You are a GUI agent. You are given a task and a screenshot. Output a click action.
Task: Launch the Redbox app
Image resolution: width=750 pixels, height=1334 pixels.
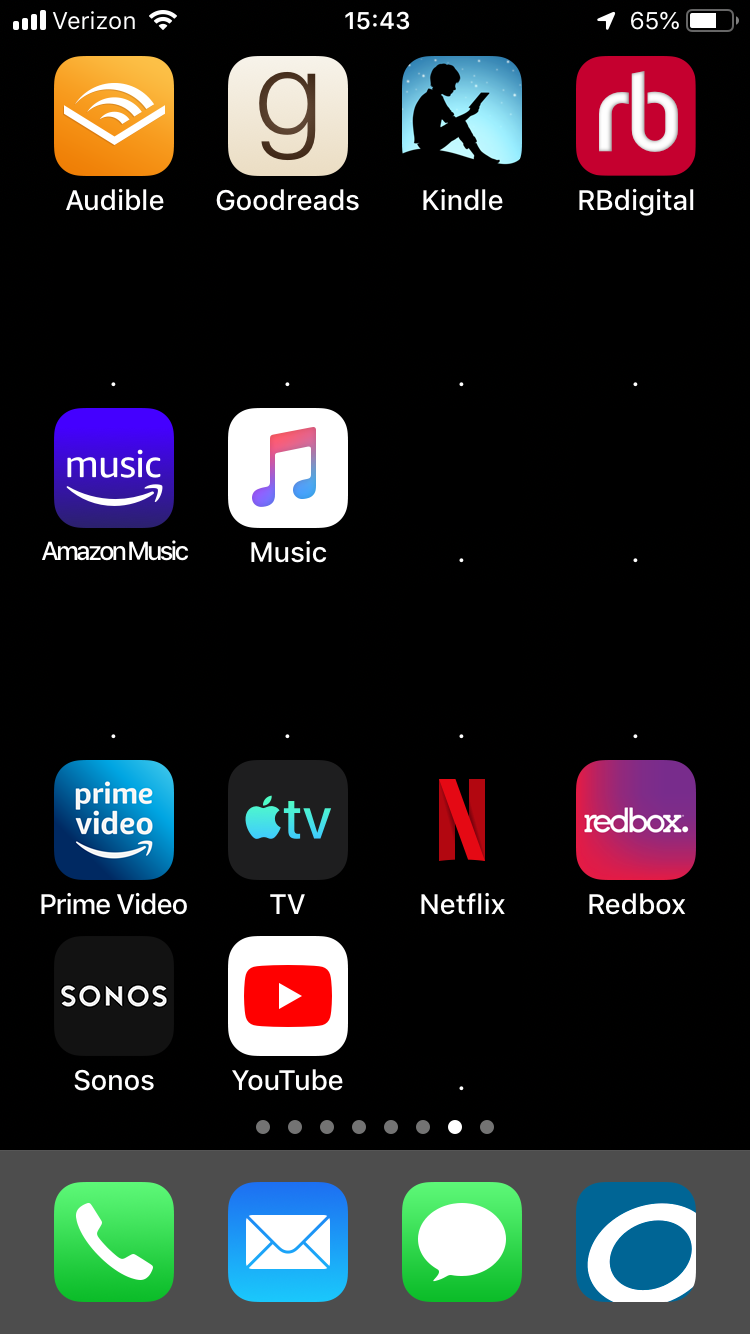(636, 820)
